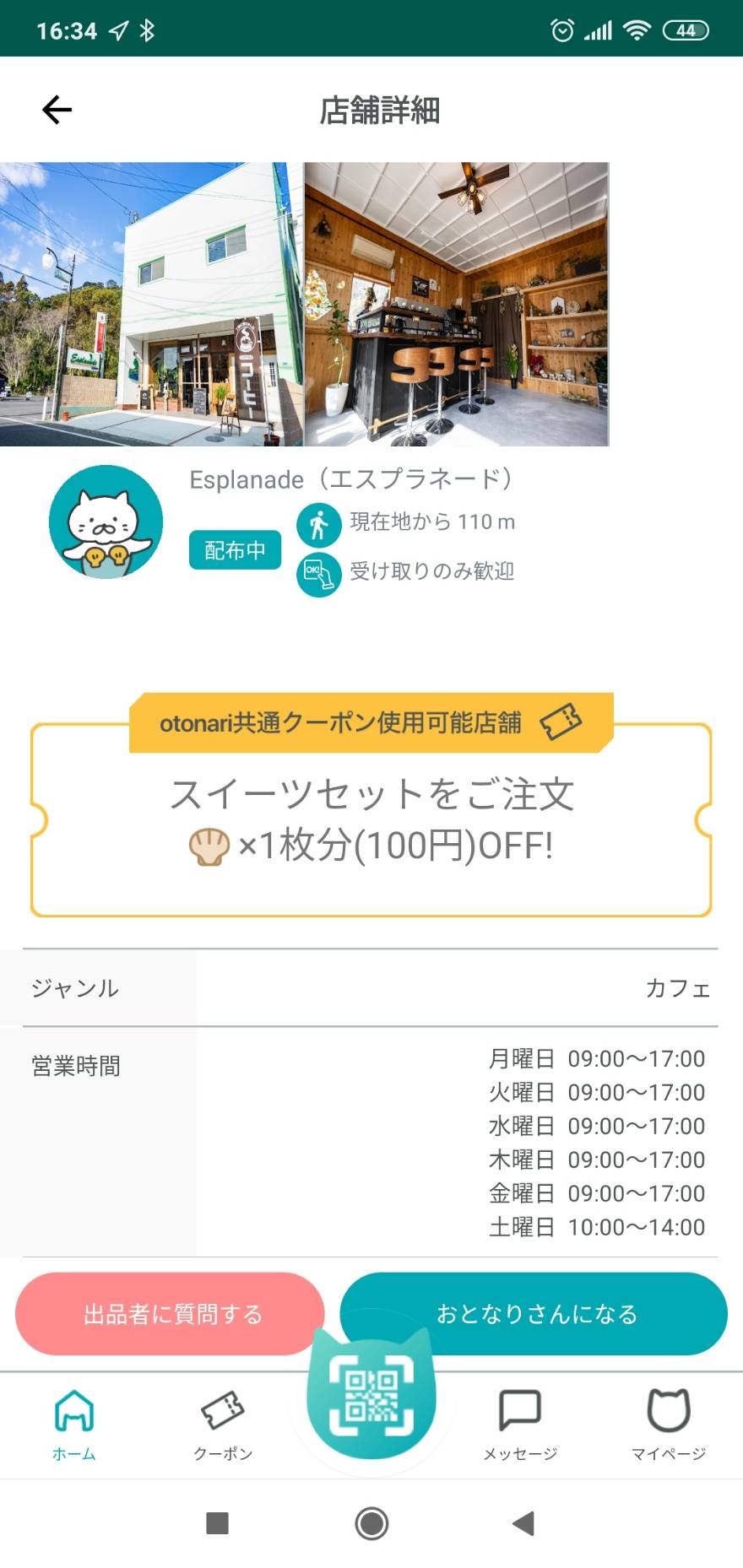Go back from the 店舗詳細 screen

(57, 110)
